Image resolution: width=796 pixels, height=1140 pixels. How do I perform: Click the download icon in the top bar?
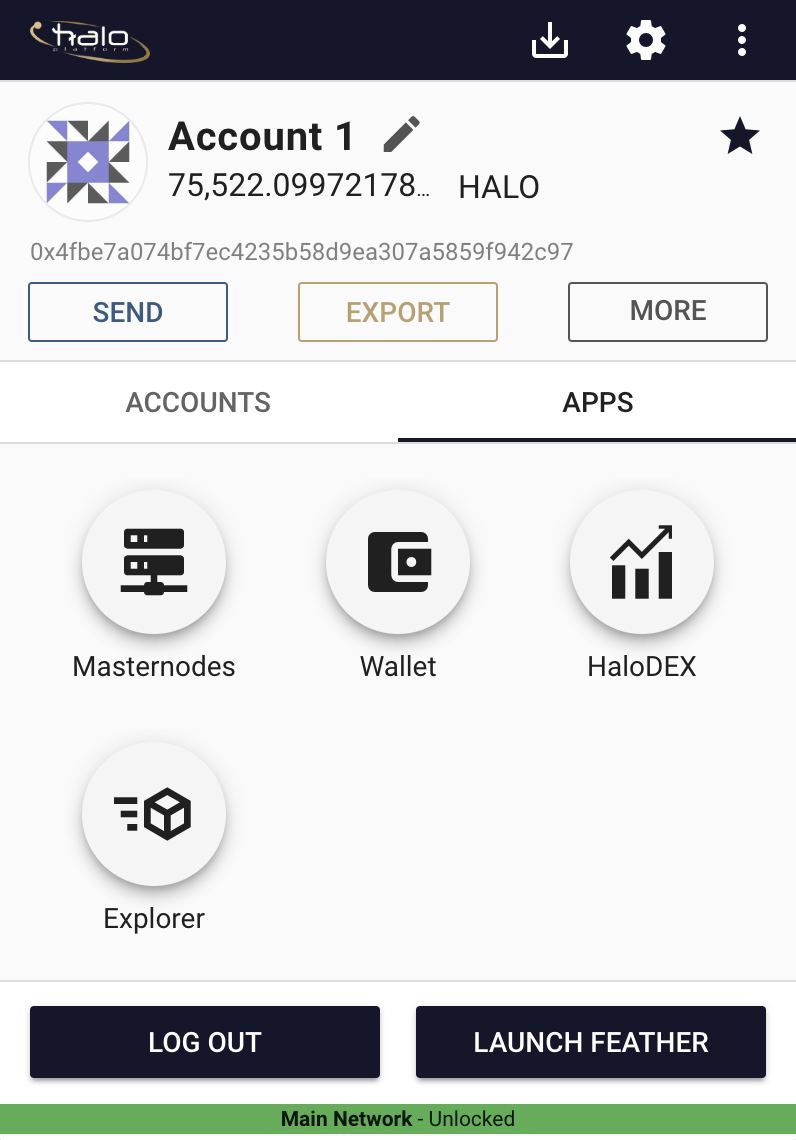549,40
